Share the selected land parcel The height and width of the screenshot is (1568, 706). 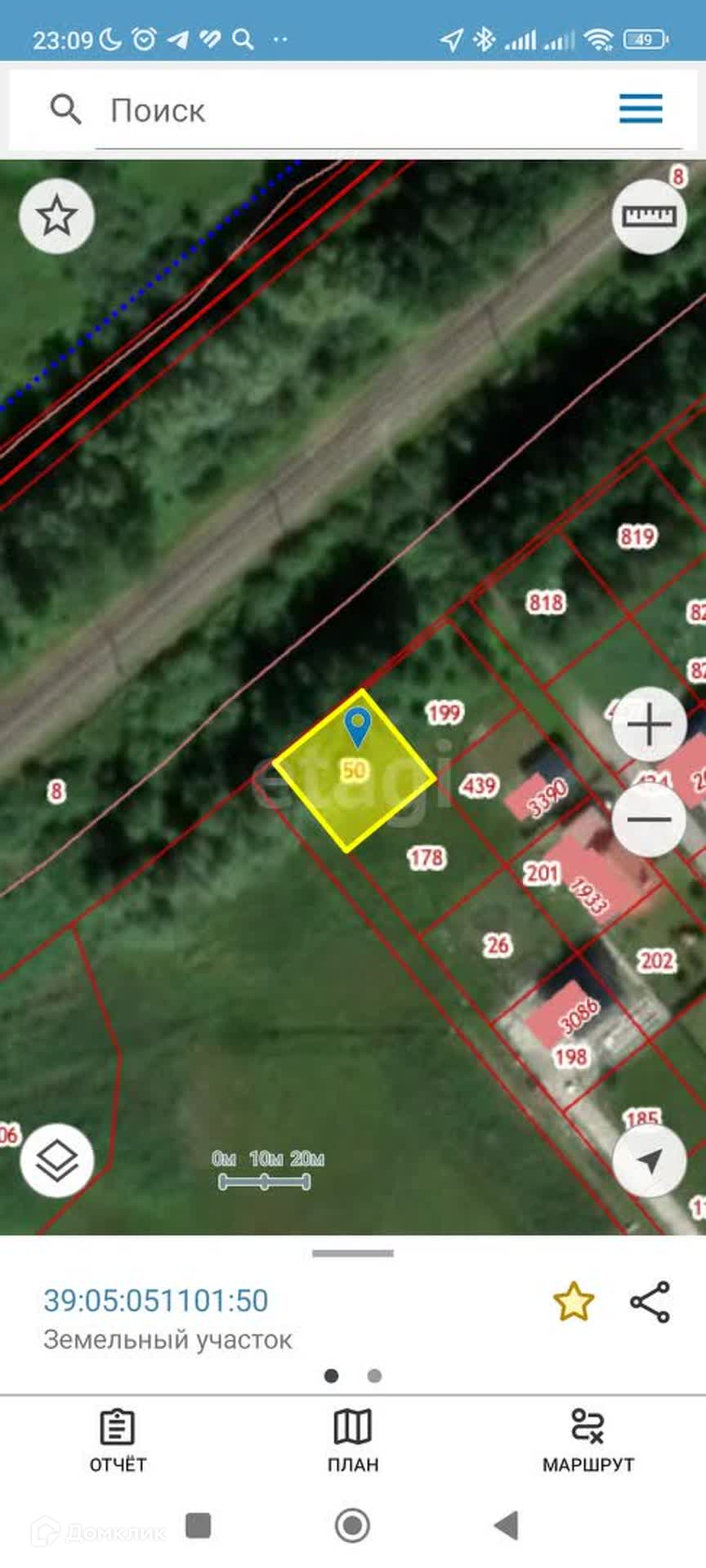650,1301
